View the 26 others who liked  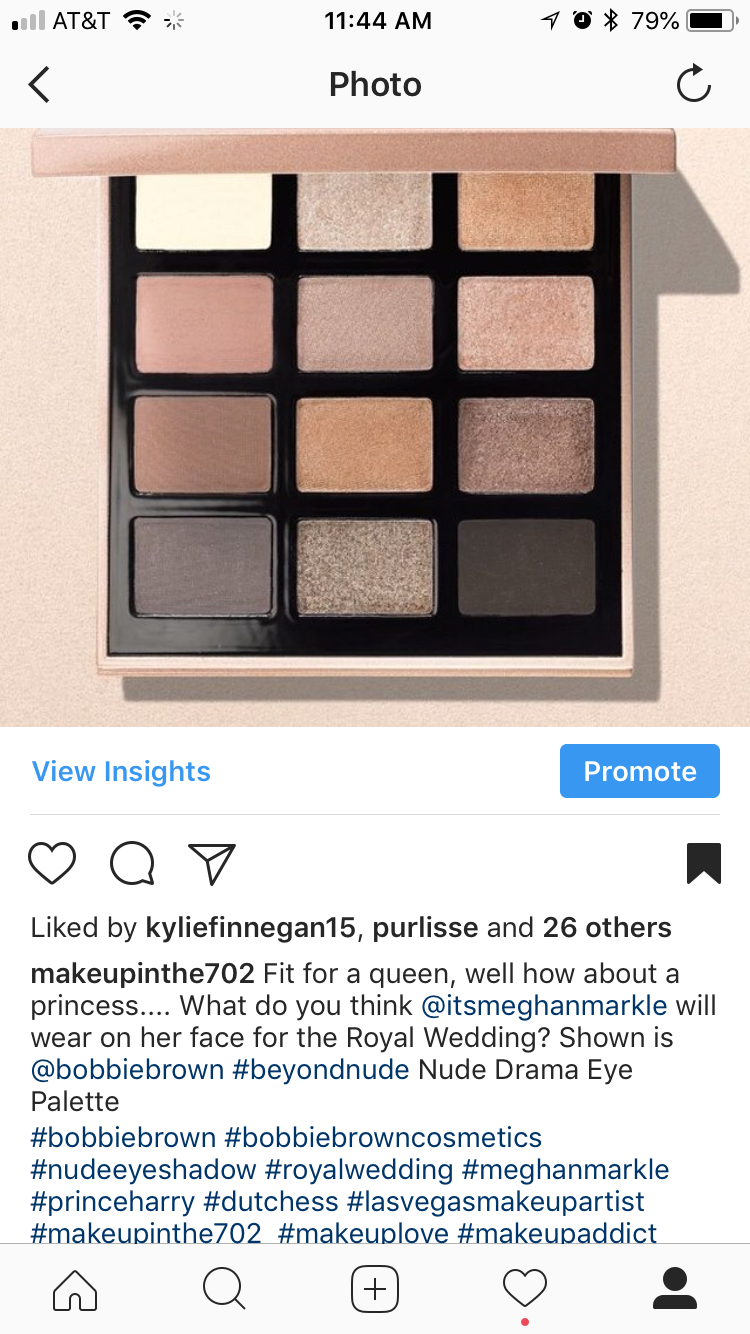tap(606, 928)
